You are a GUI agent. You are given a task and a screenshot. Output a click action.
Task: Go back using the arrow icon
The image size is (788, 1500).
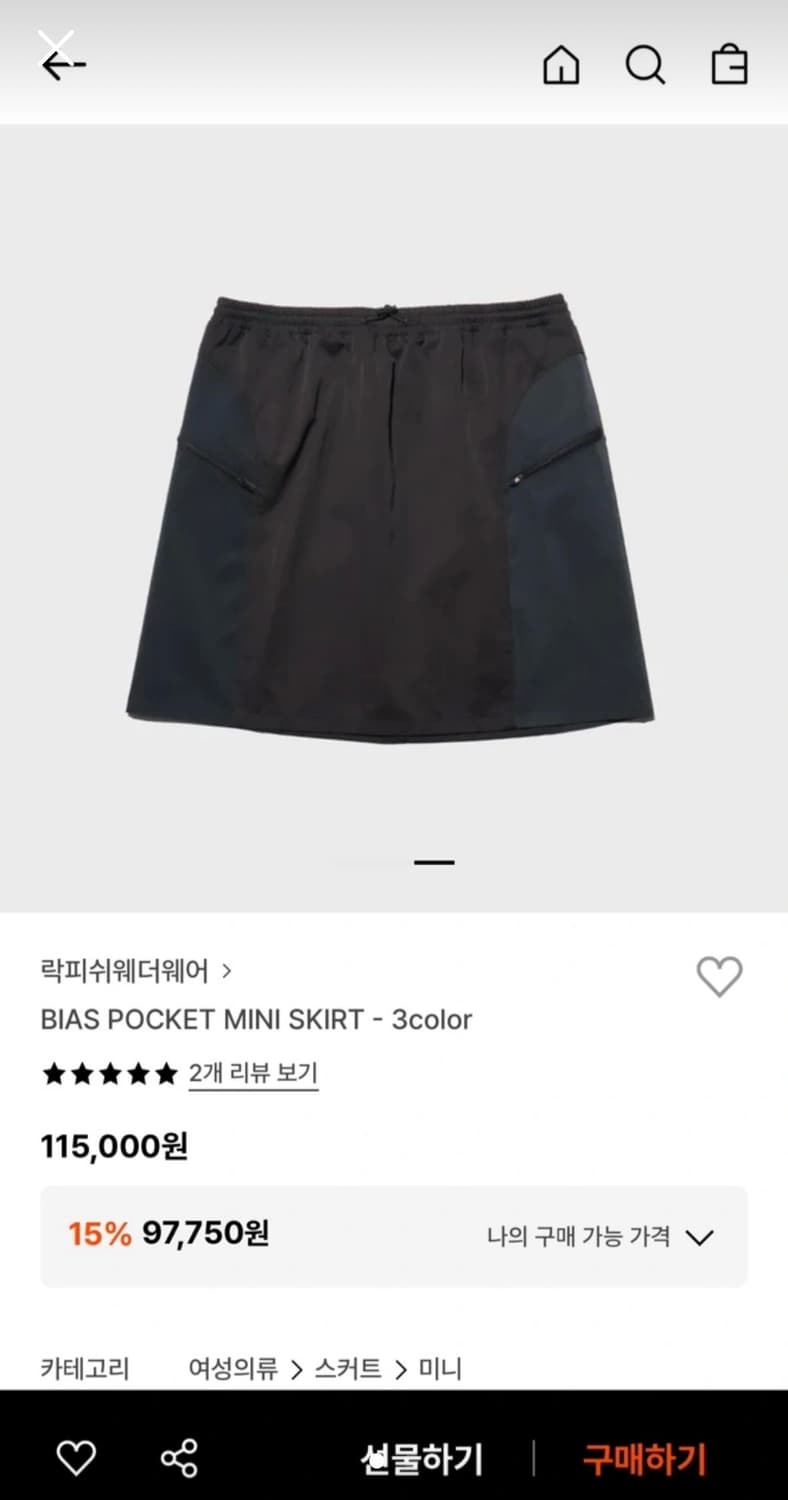coord(62,66)
